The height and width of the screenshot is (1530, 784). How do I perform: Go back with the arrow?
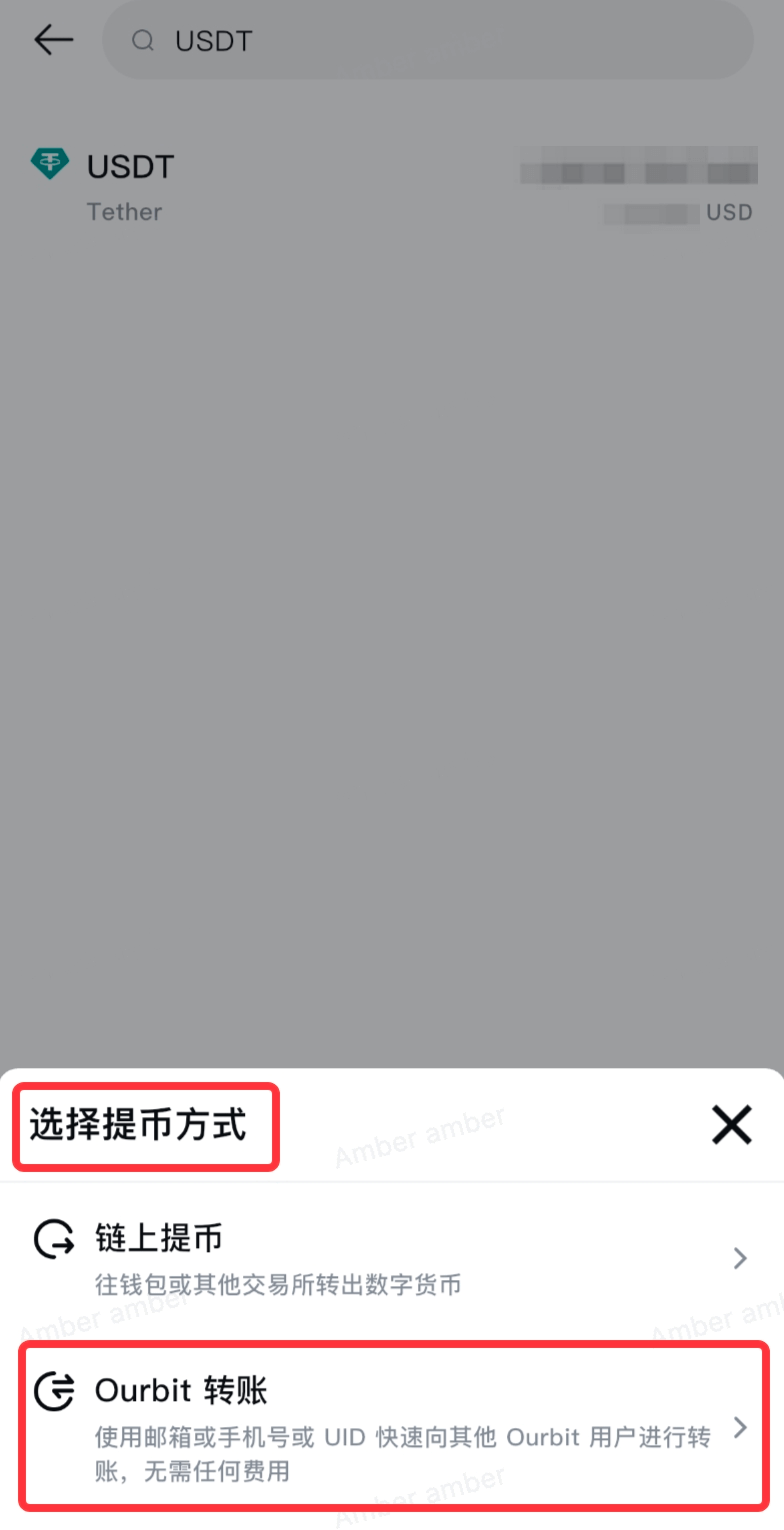click(x=53, y=40)
